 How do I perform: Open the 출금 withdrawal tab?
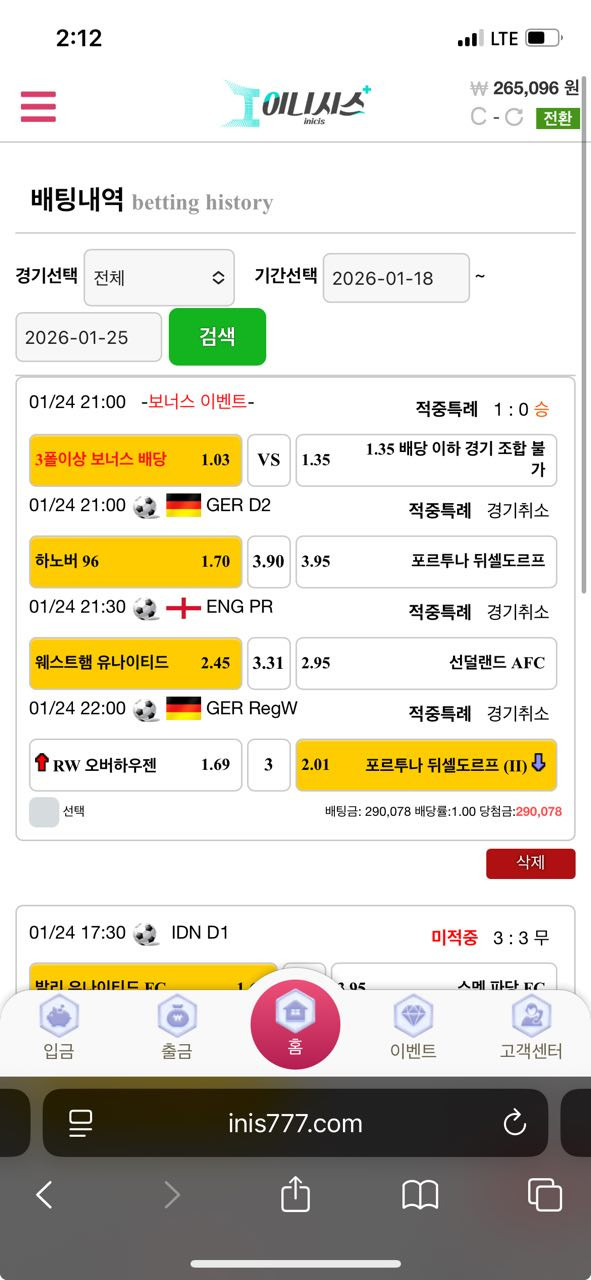[177, 1028]
